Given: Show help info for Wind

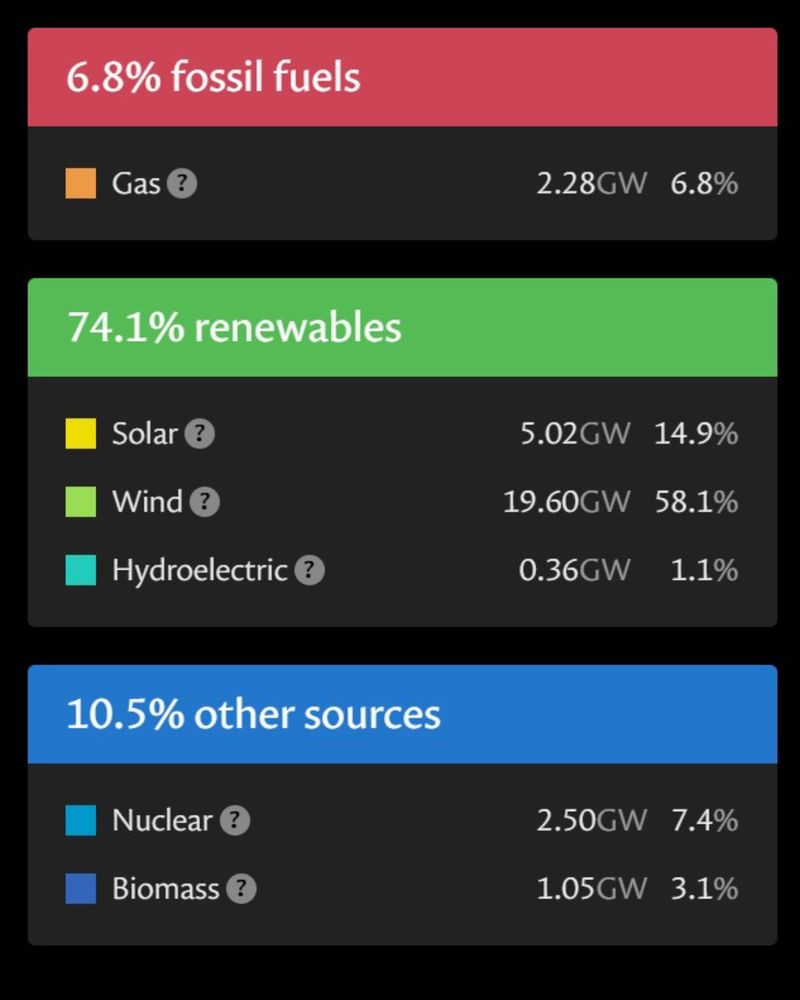Looking at the screenshot, I should point(204,502).
